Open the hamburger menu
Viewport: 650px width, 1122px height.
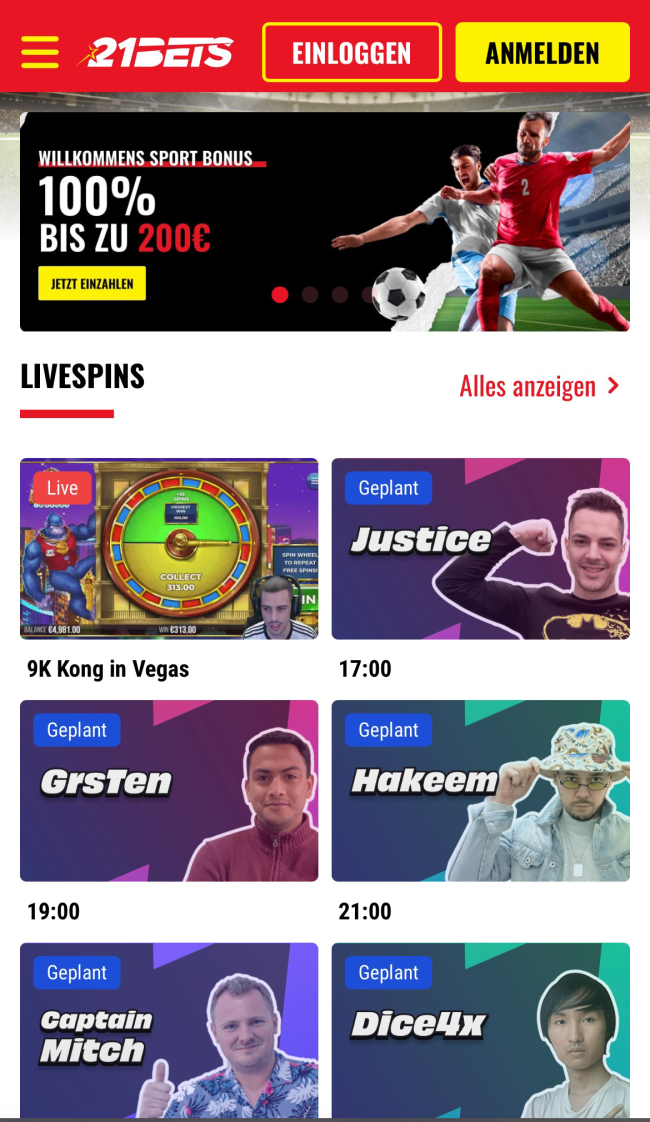[40, 52]
